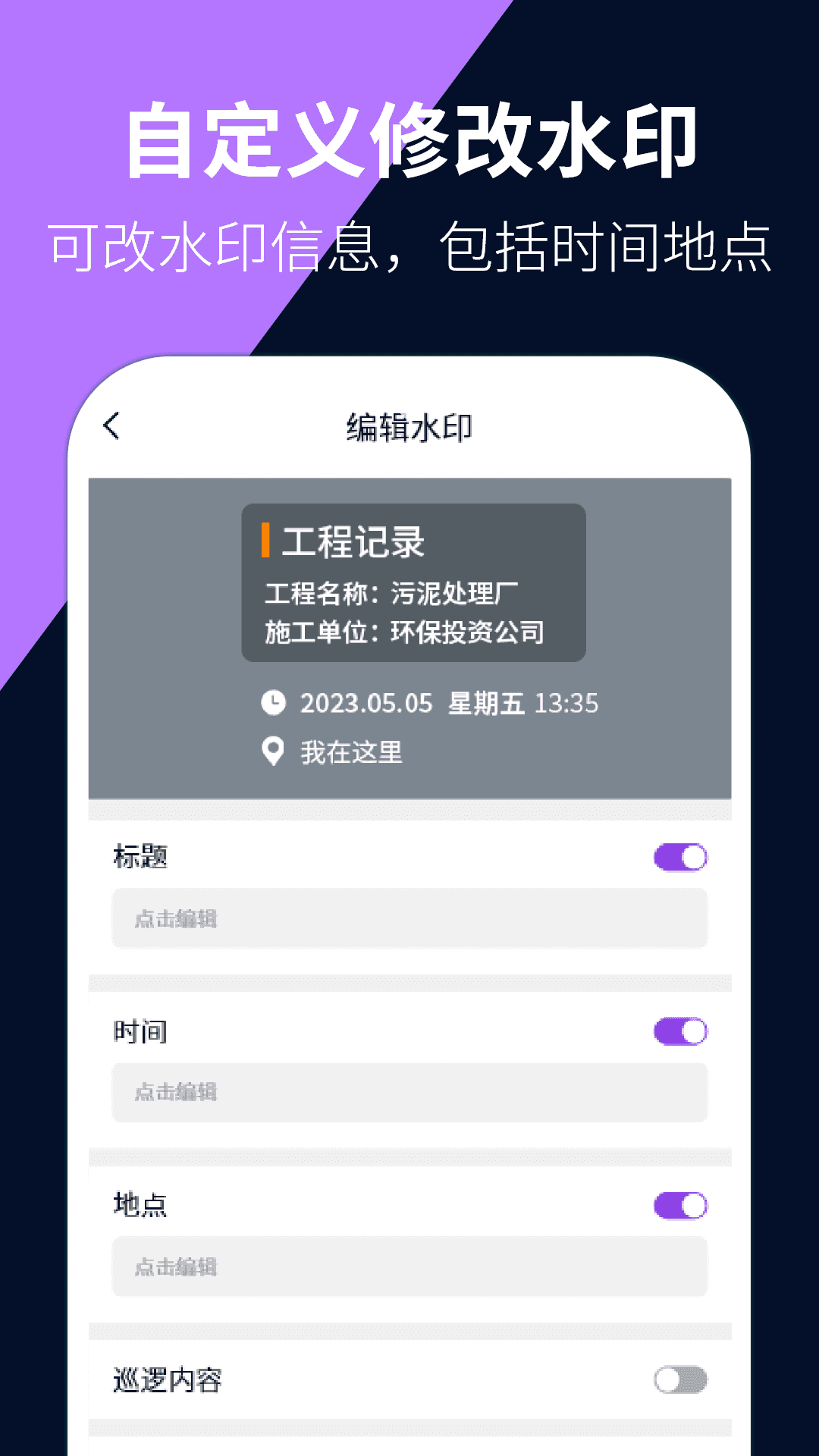Select the 标题 section label
Image resolution: width=819 pixels, height=1456 pixels.
coord(140,856)
